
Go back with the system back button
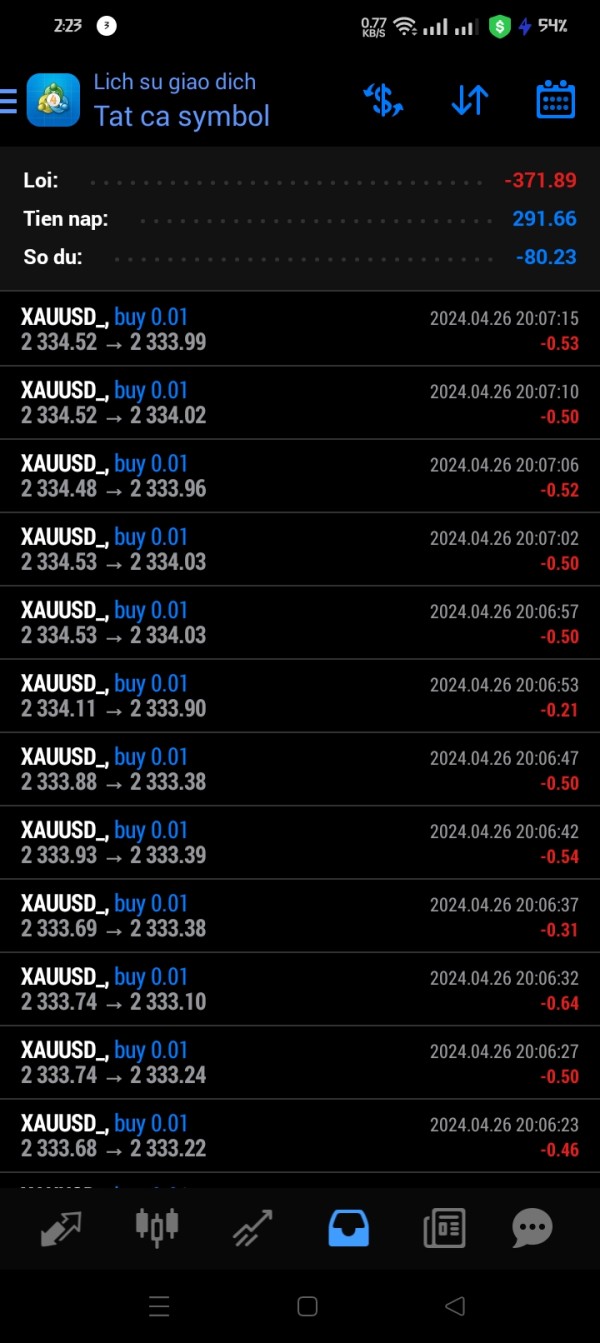pos(455,1306)
